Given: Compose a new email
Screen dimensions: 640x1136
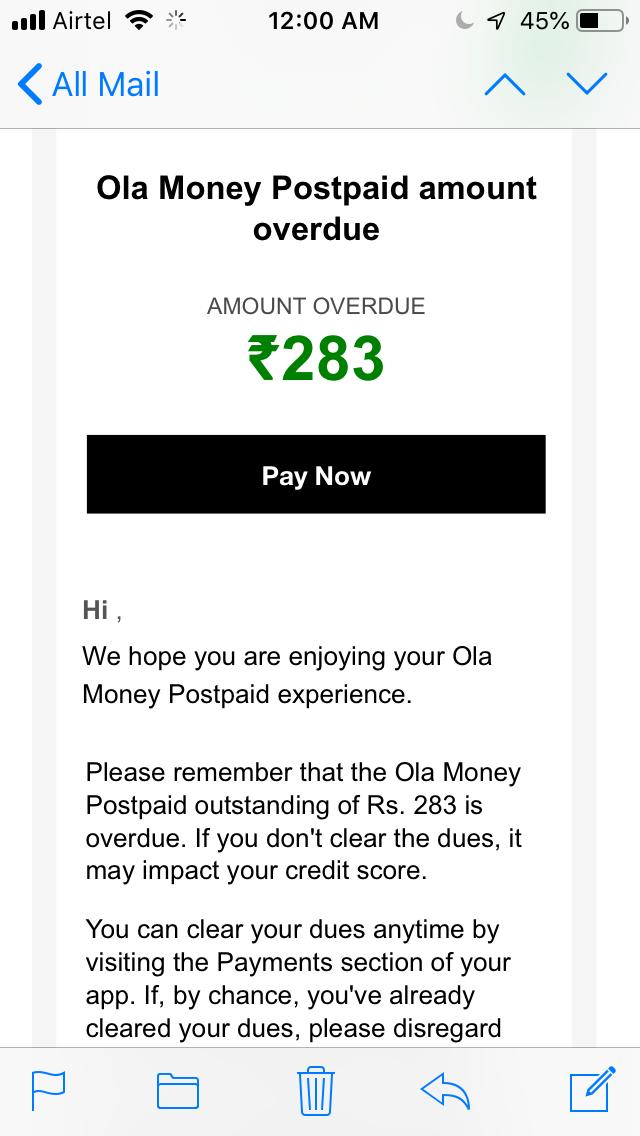Looking at the screenshot, I should [x=590, y=1090].
